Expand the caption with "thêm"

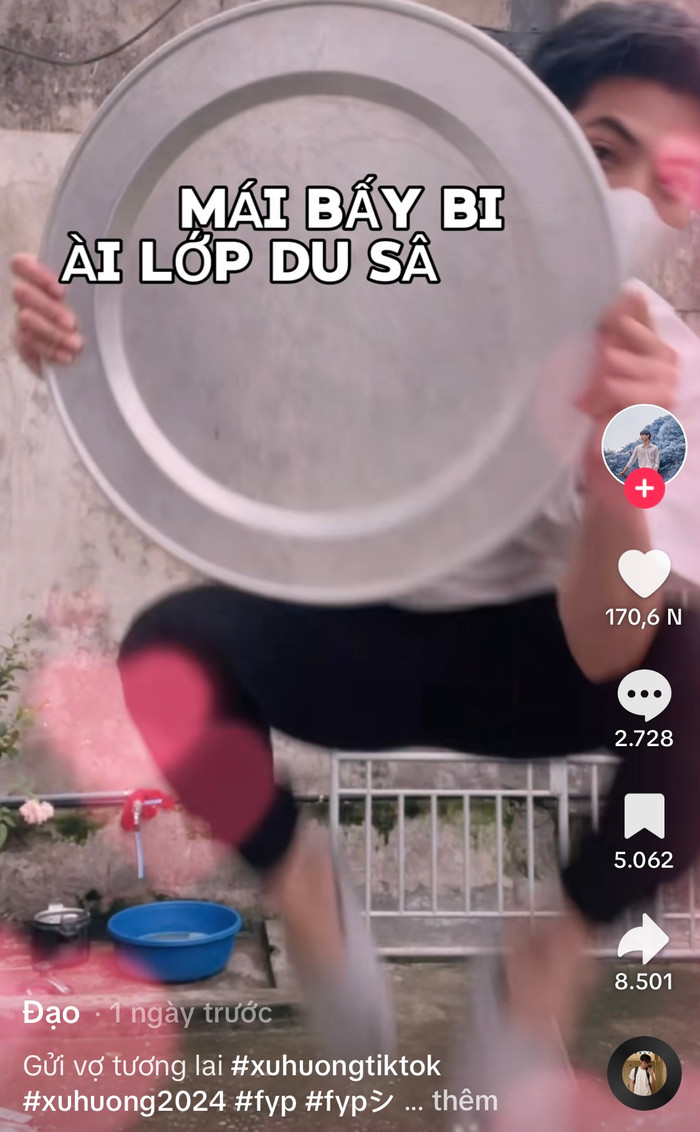(x=465, y=1101)
